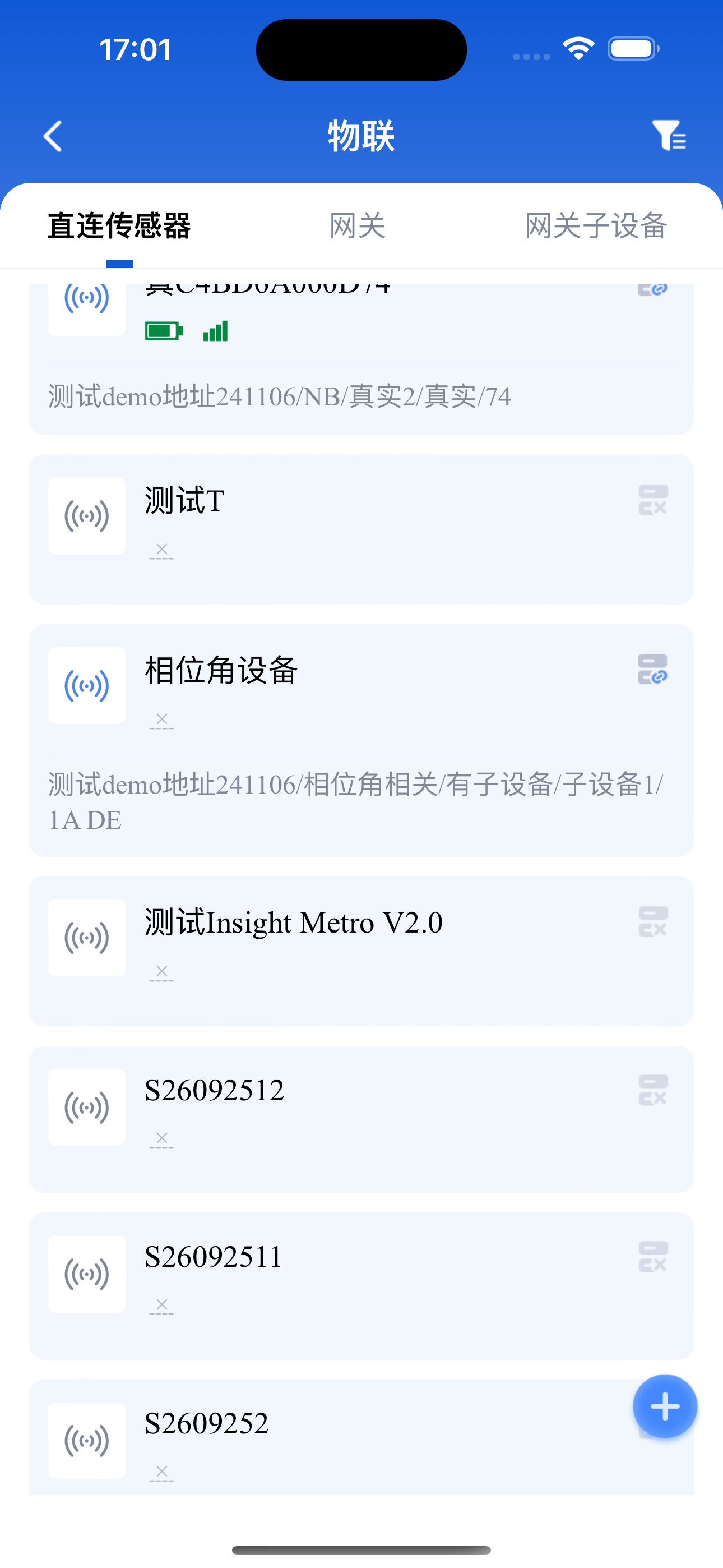
Task: Open the S26092512 sensor card
Action: [361, 1119]
